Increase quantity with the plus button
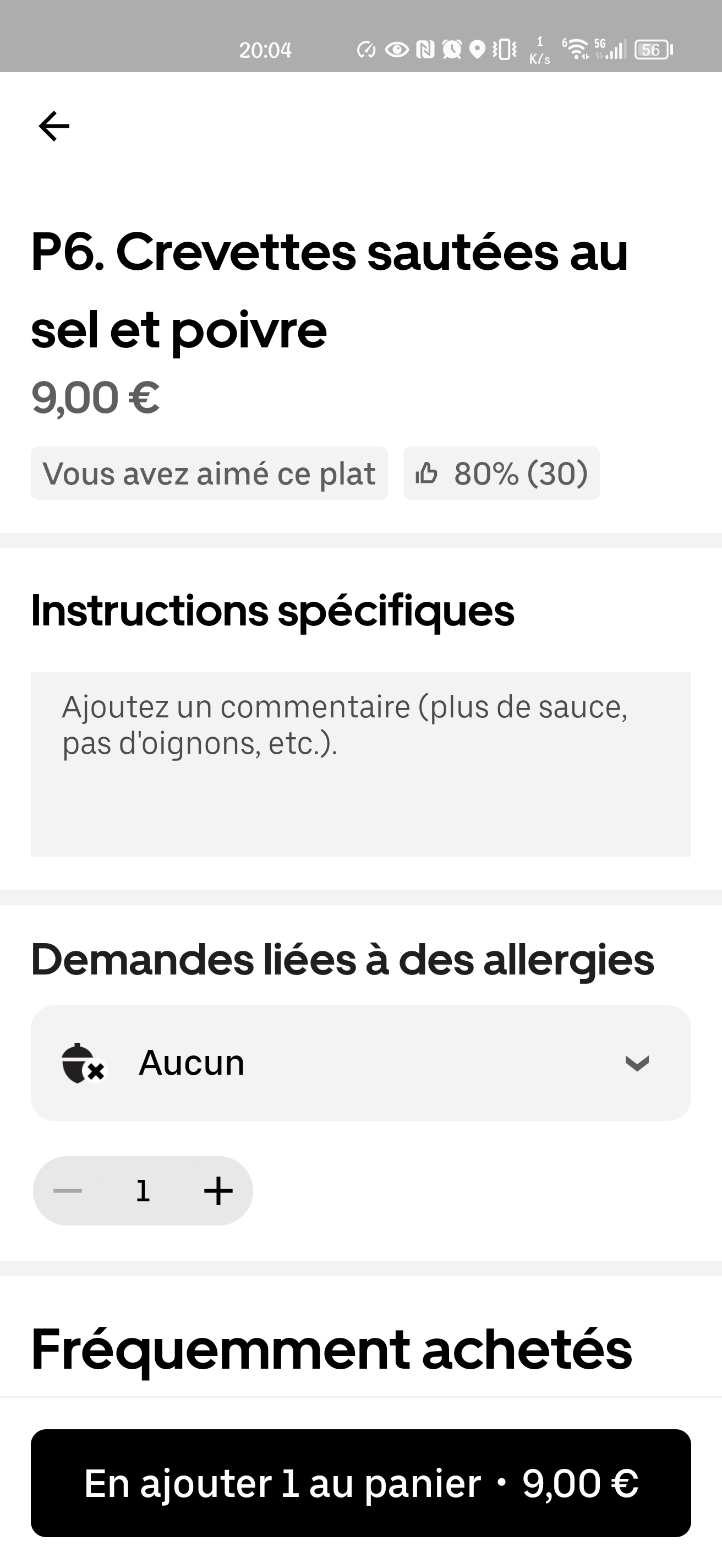Viewport: 722px width, 1568px height. (x=218, y=1191)
